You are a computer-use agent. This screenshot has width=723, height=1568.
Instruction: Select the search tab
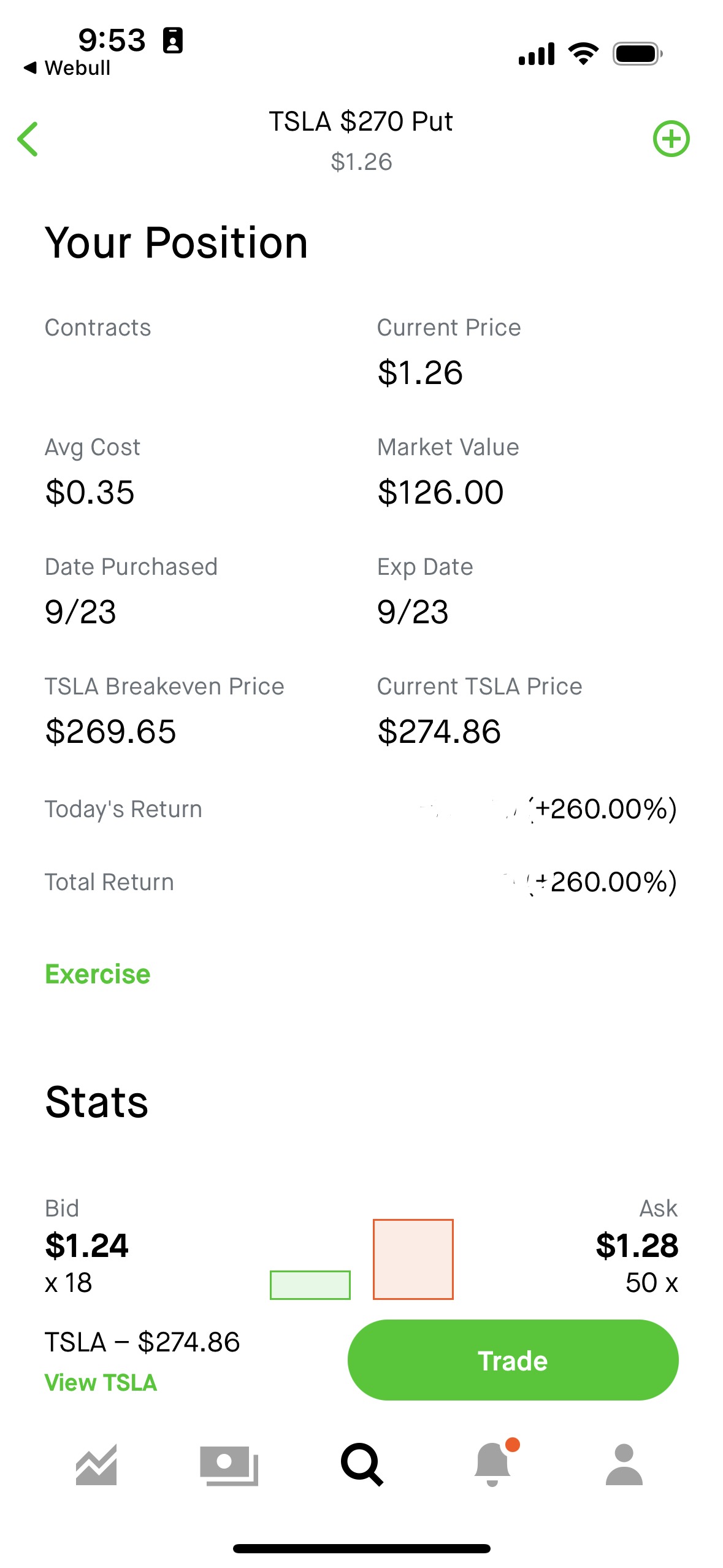point(362,1465)
